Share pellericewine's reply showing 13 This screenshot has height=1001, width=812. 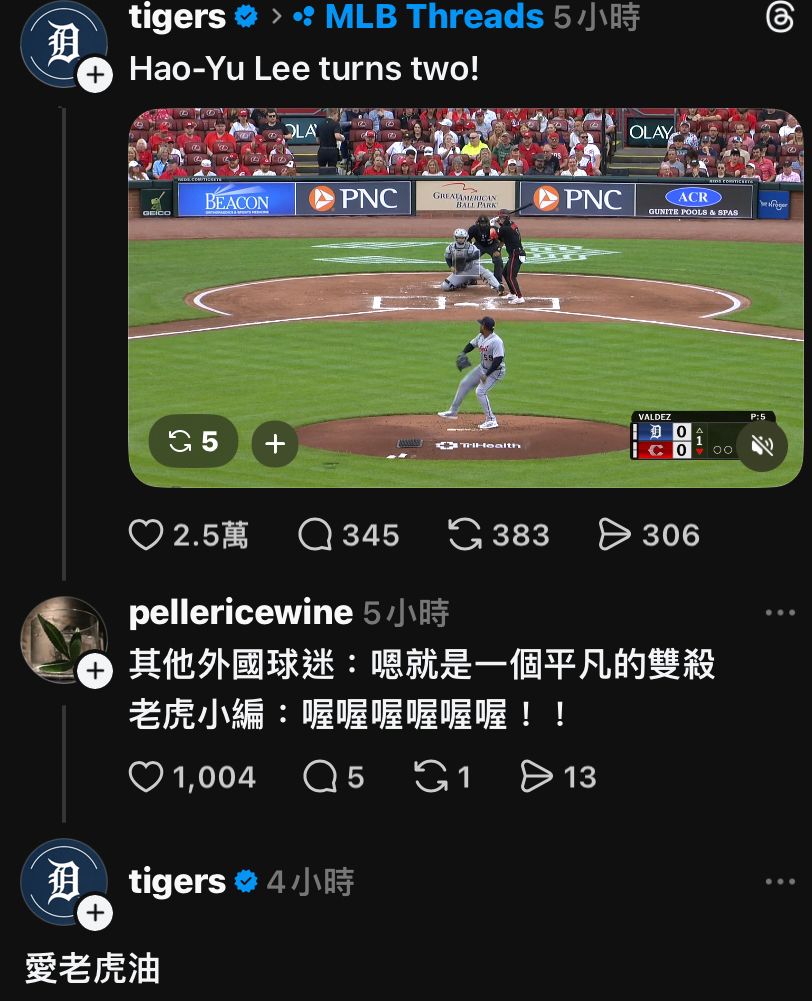click(x=537, y=777)
